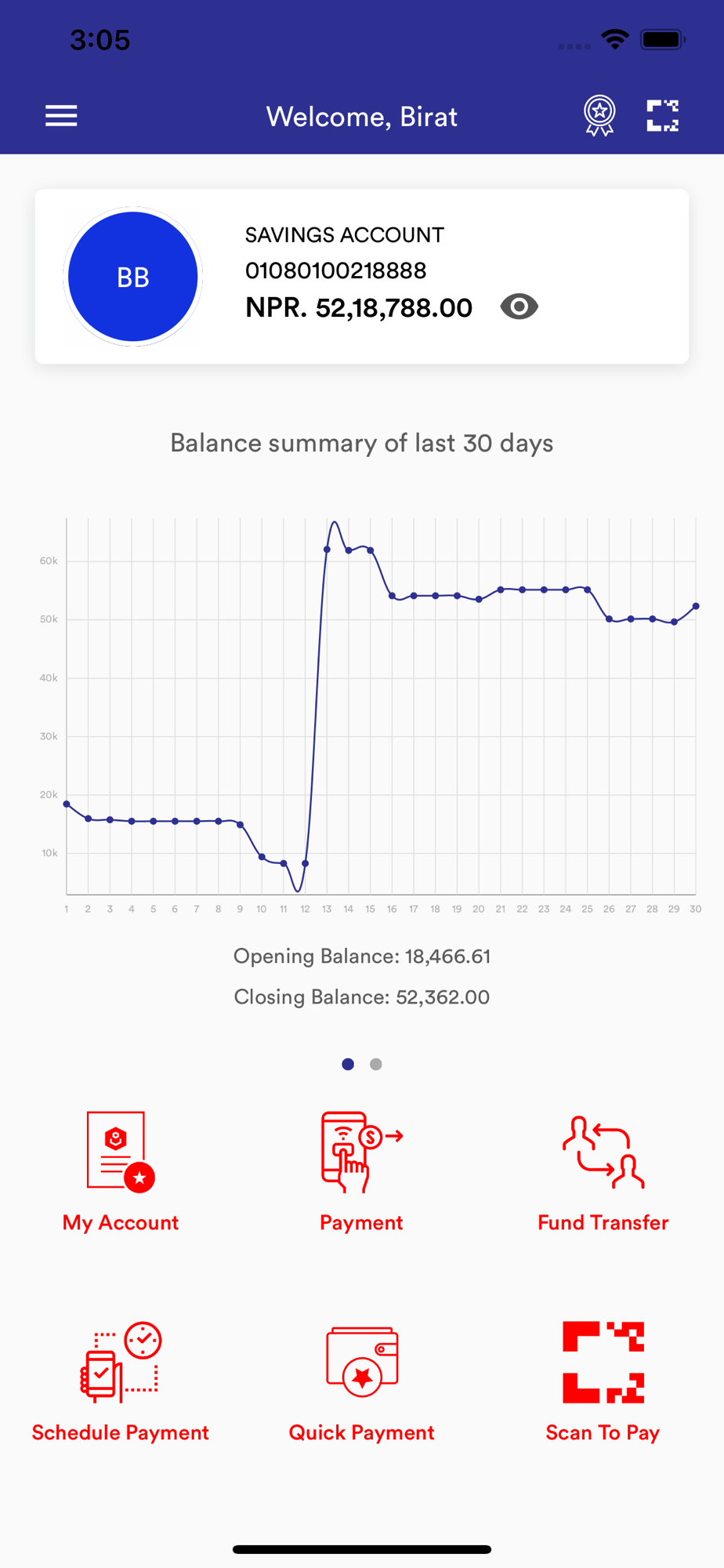The image size is (724, 1568).
Task: Switch to the second page indicator dot
Action: pos(376,1064)
